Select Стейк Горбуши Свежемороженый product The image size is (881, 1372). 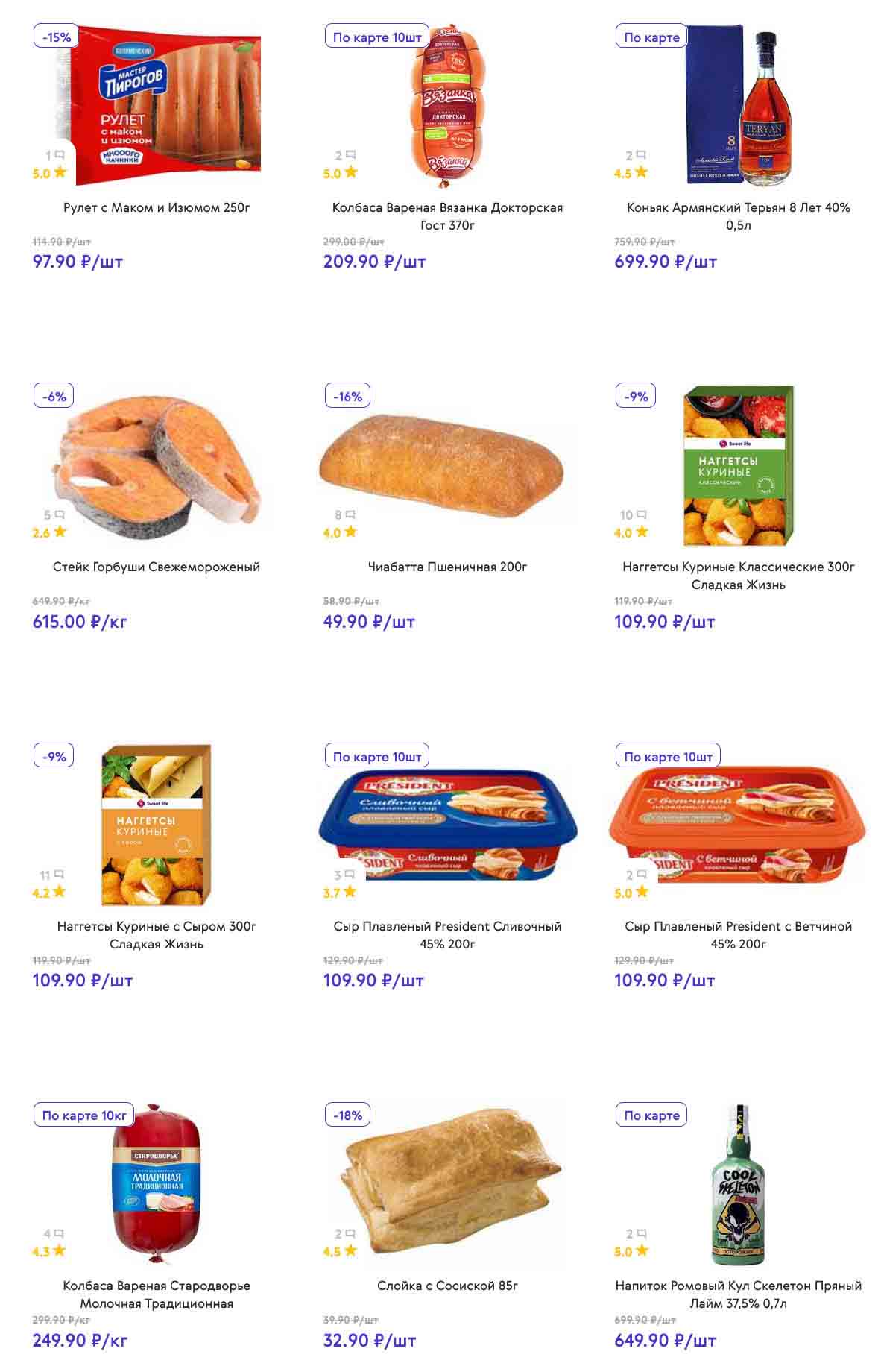[x=157, y=567]
